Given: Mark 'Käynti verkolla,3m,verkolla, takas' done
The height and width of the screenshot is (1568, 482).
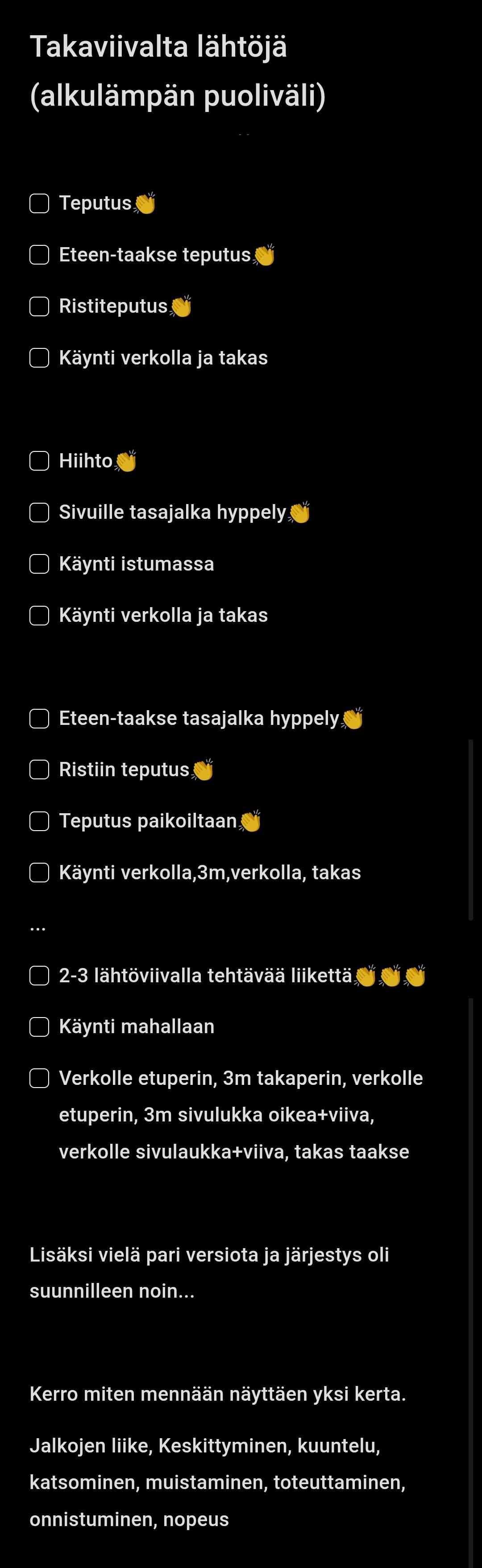Looking at the screenshot, I should (x=40, y=873).
